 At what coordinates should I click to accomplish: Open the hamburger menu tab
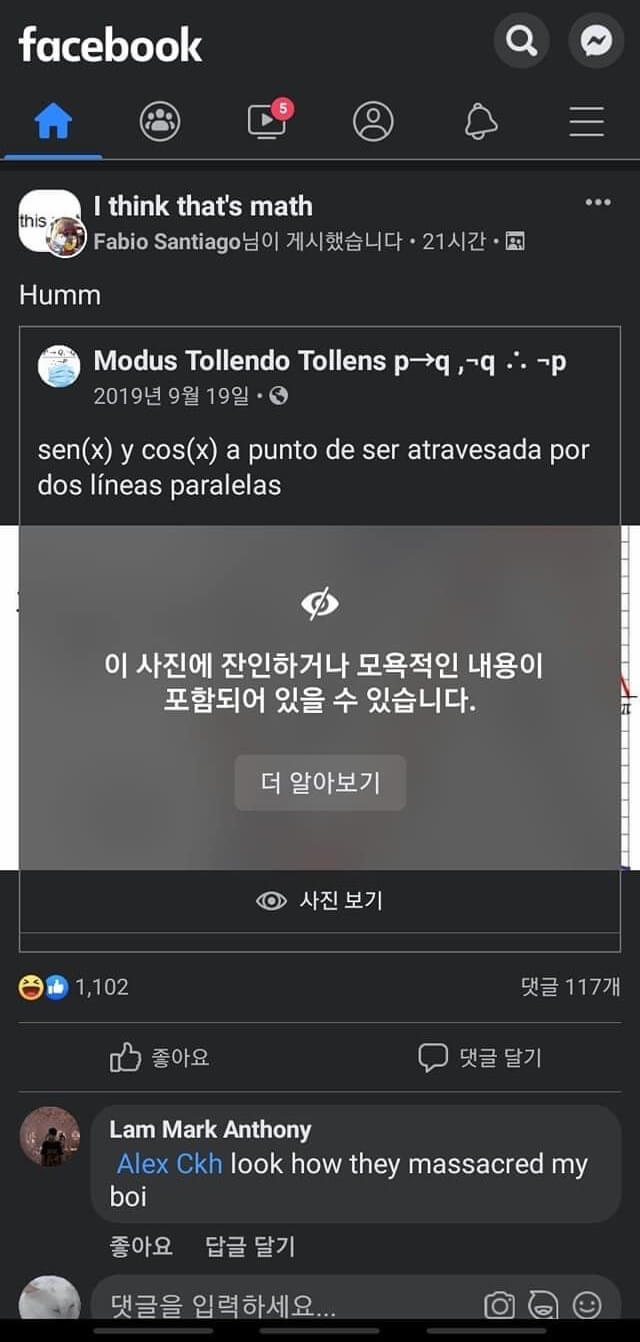click(586, 122)
